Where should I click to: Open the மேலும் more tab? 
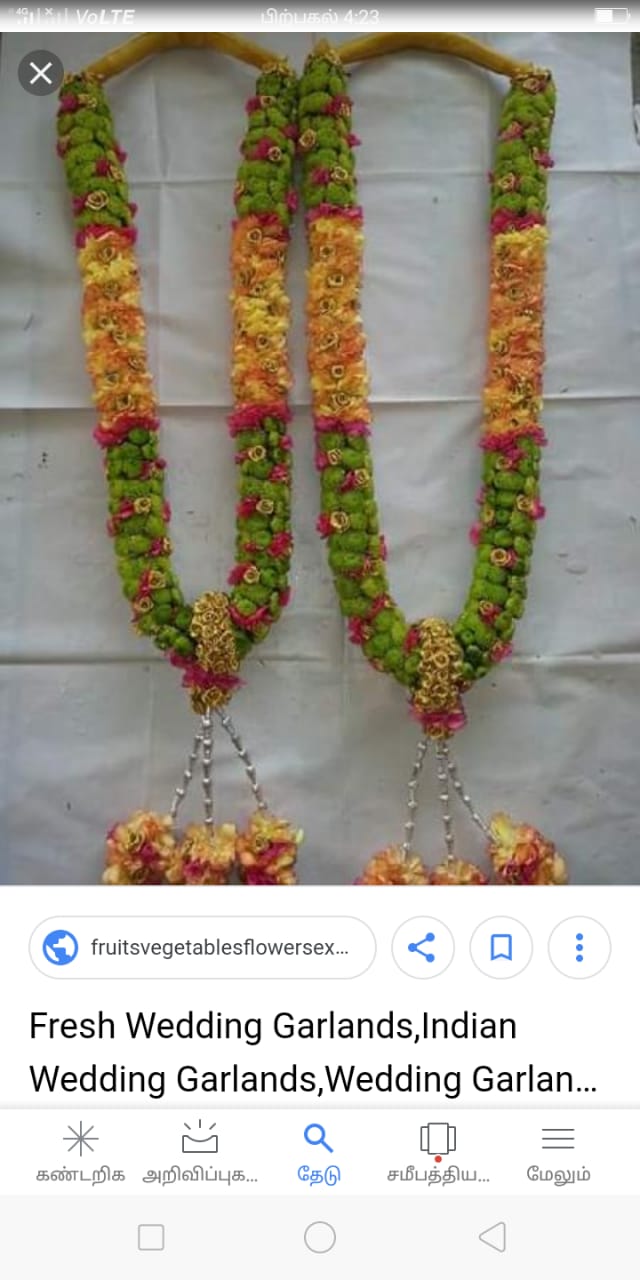(558, 1153)
